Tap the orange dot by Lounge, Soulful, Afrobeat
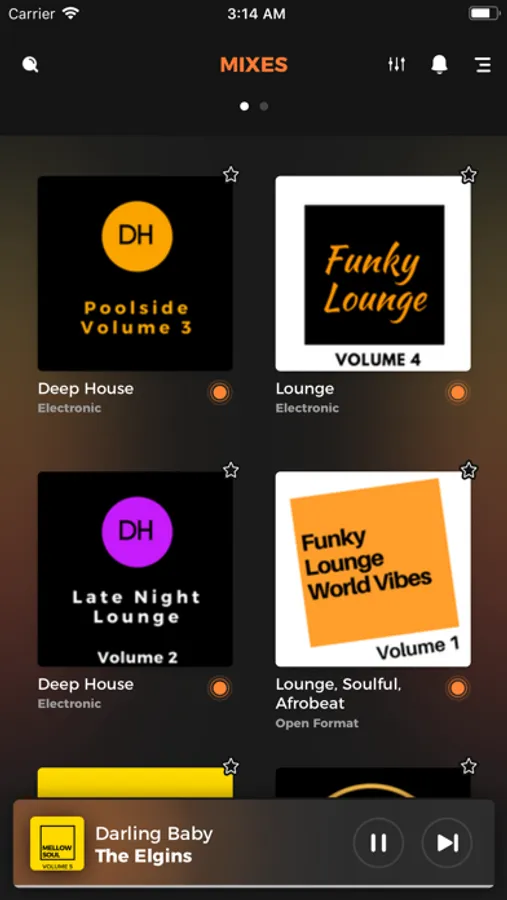Viewport: 507px width, 900px height. [x=458, y=688]
